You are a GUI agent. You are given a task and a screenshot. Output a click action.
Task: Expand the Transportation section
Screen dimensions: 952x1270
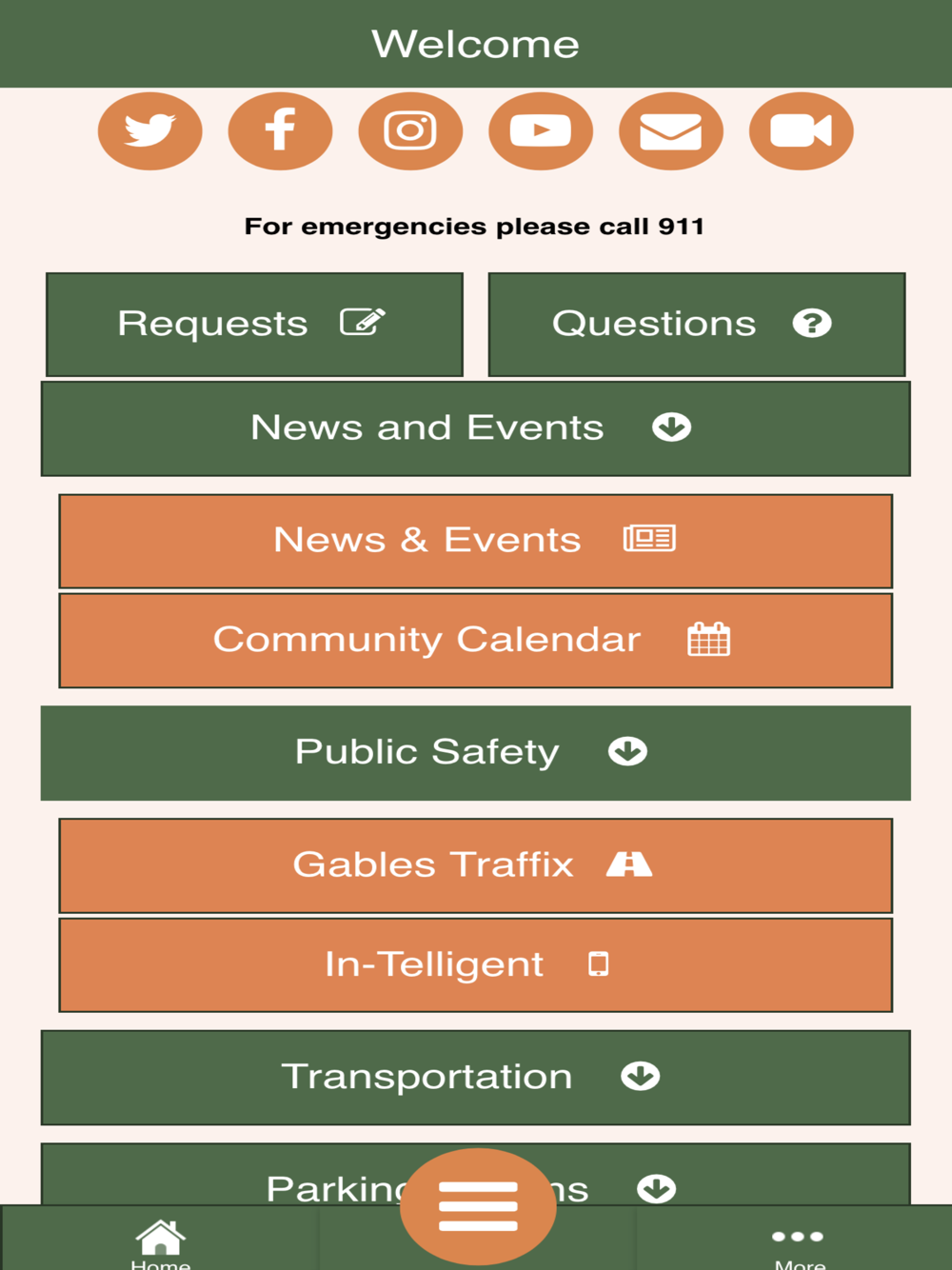tap(475, 1077)
